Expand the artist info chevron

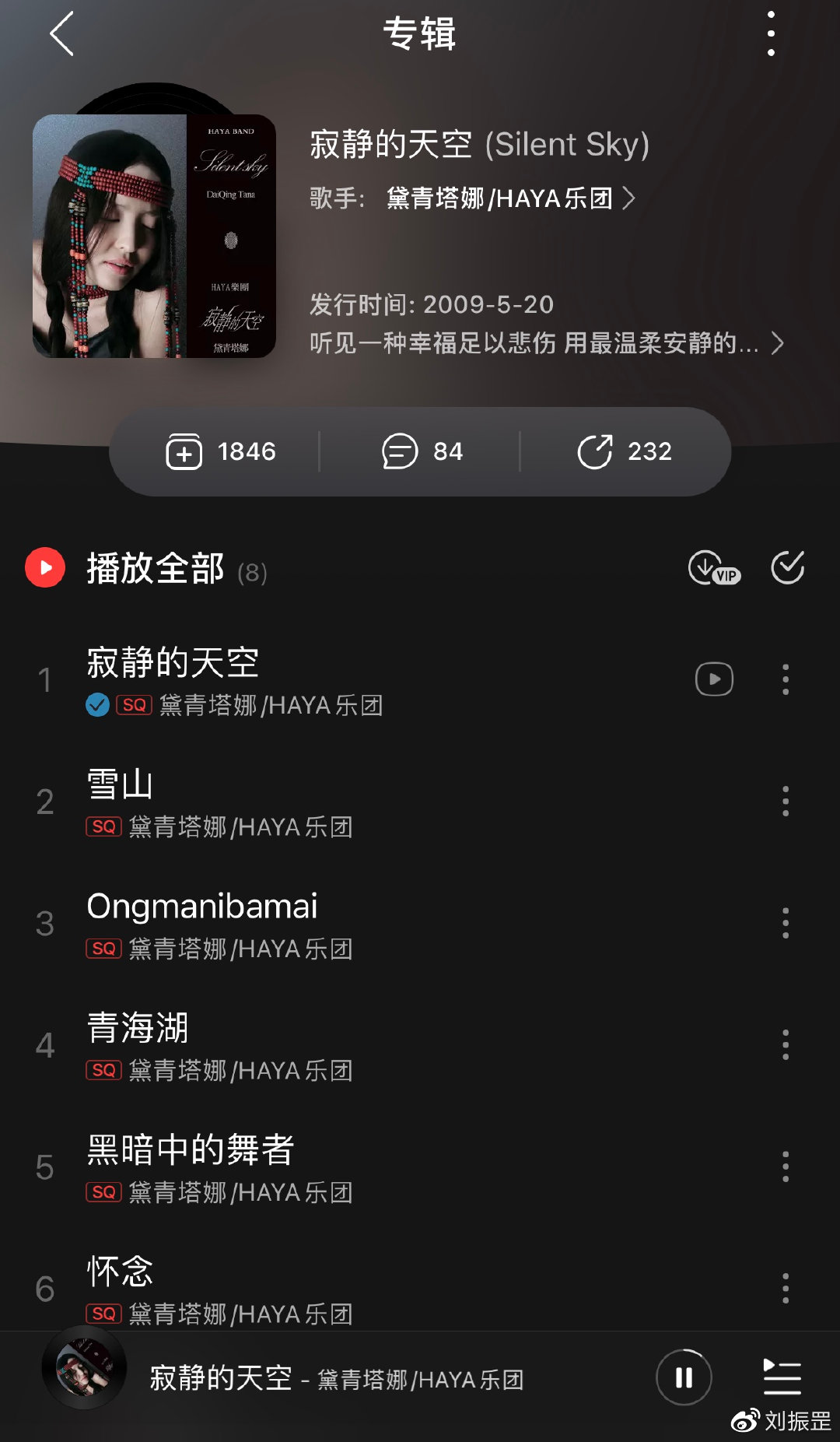coord(629,198)
